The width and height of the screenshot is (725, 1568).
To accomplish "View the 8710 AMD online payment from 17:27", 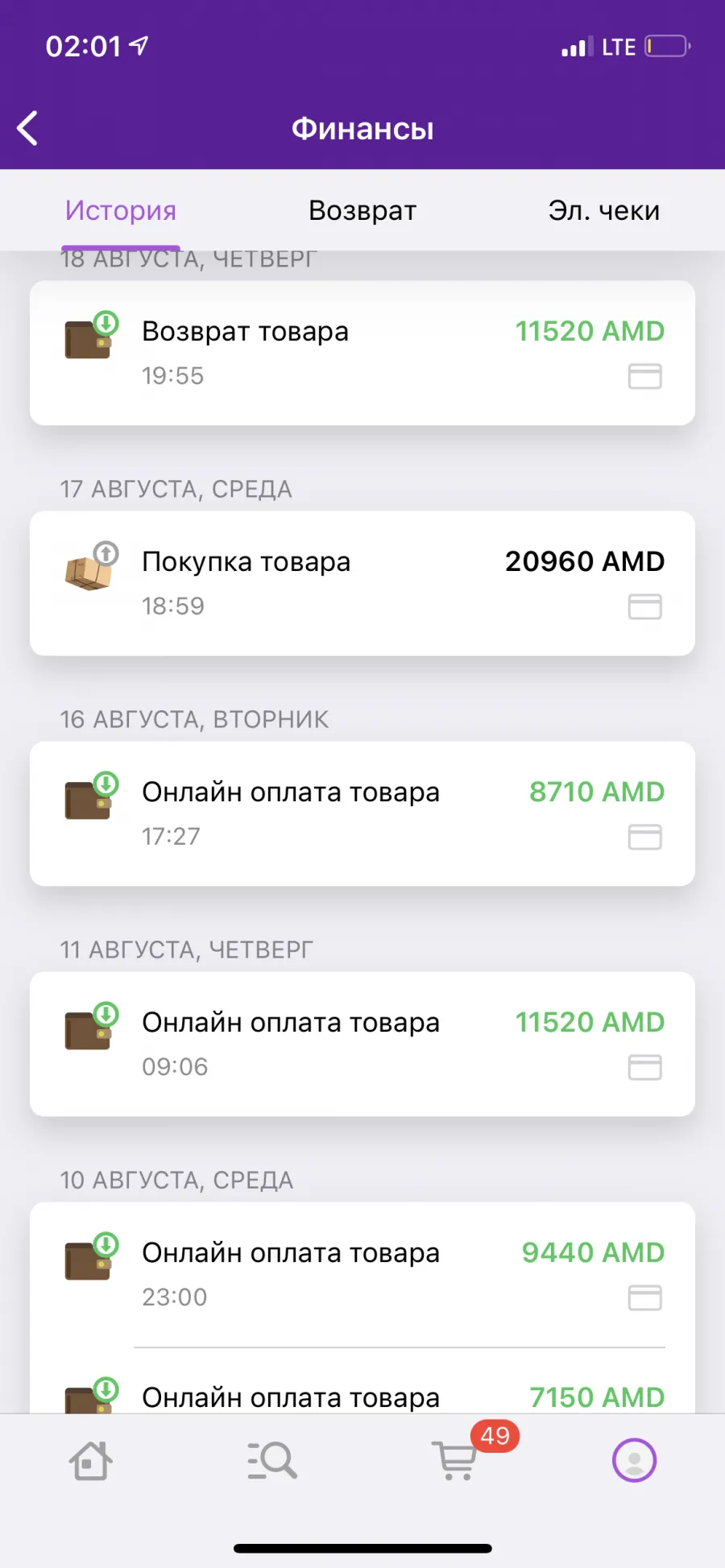I will 362,813.
